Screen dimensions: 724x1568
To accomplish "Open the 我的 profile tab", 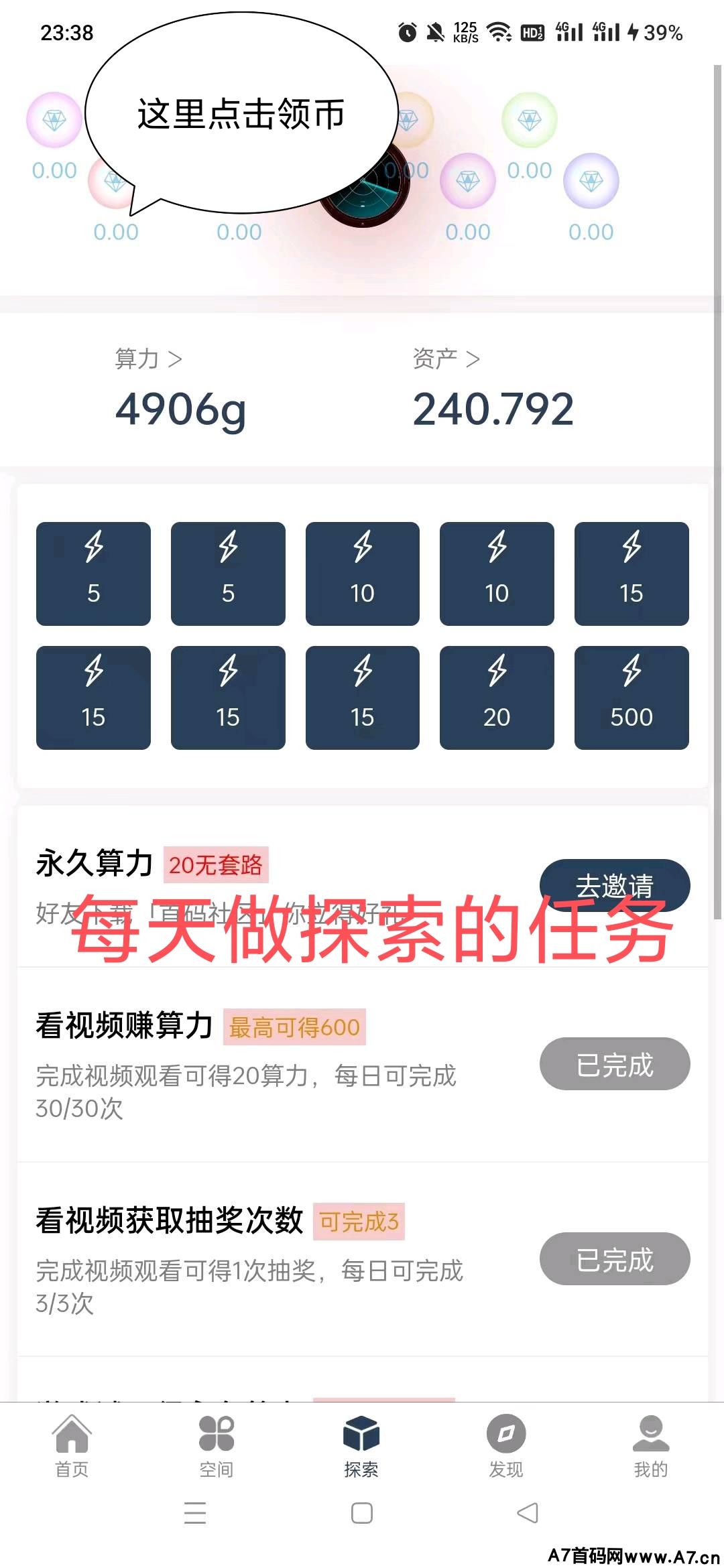I will [651, 1445].
